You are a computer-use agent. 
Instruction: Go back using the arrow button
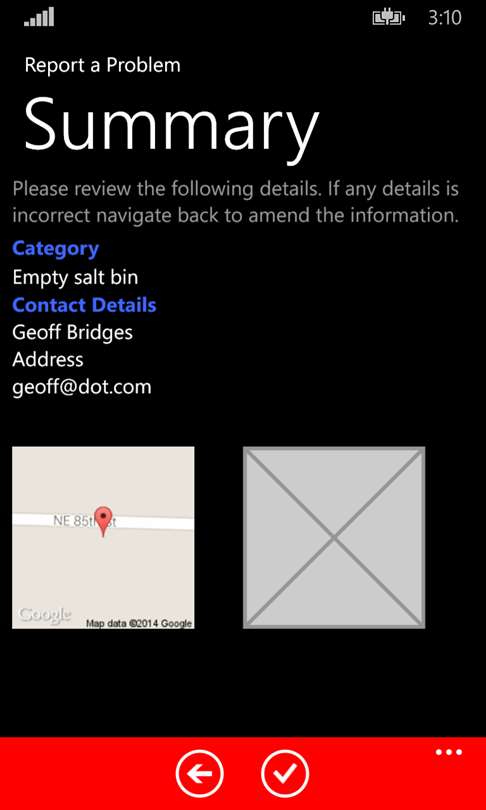(x=200, y=773)
